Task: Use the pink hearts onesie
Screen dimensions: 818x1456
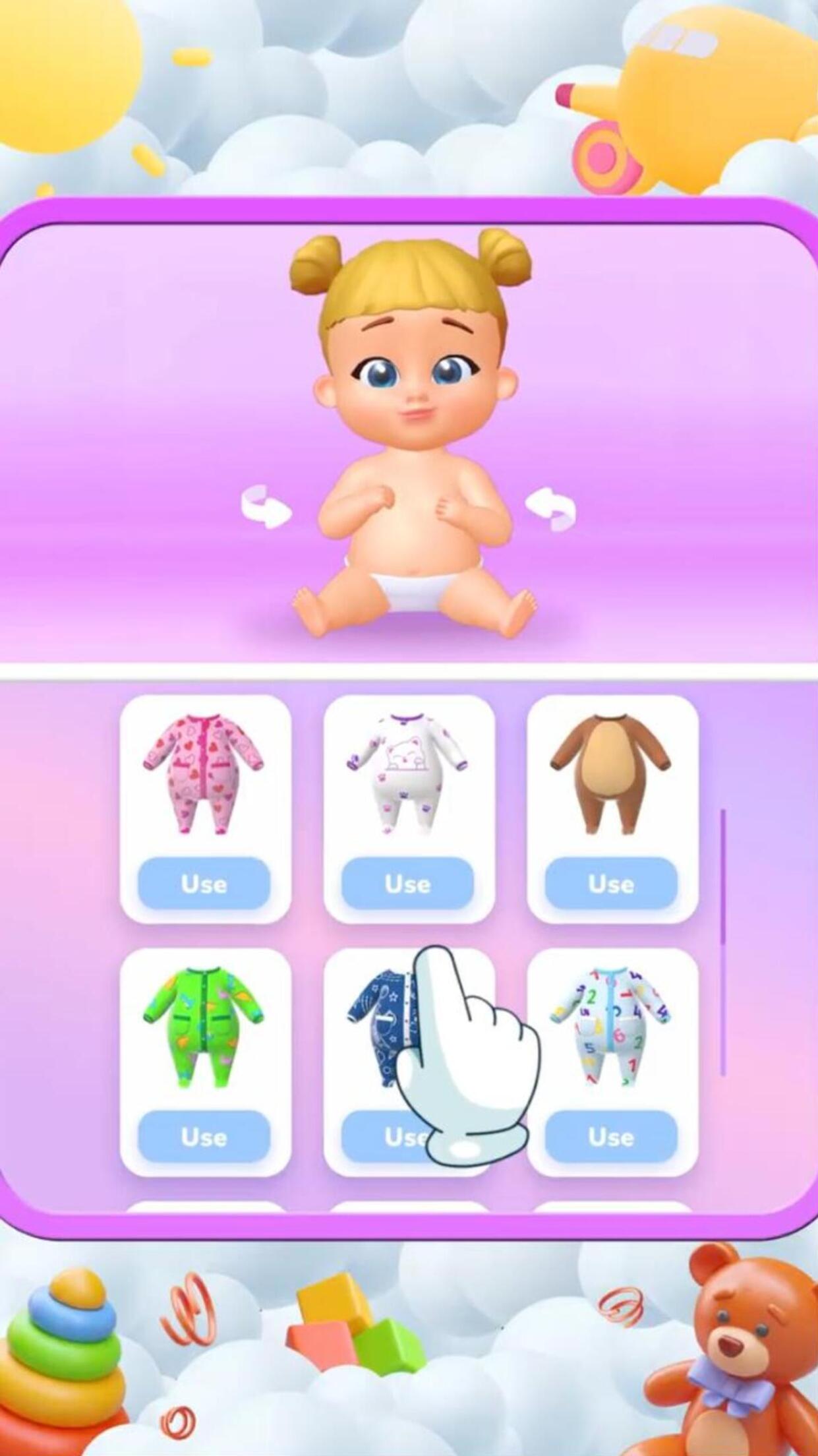Action: coord(204,883)
